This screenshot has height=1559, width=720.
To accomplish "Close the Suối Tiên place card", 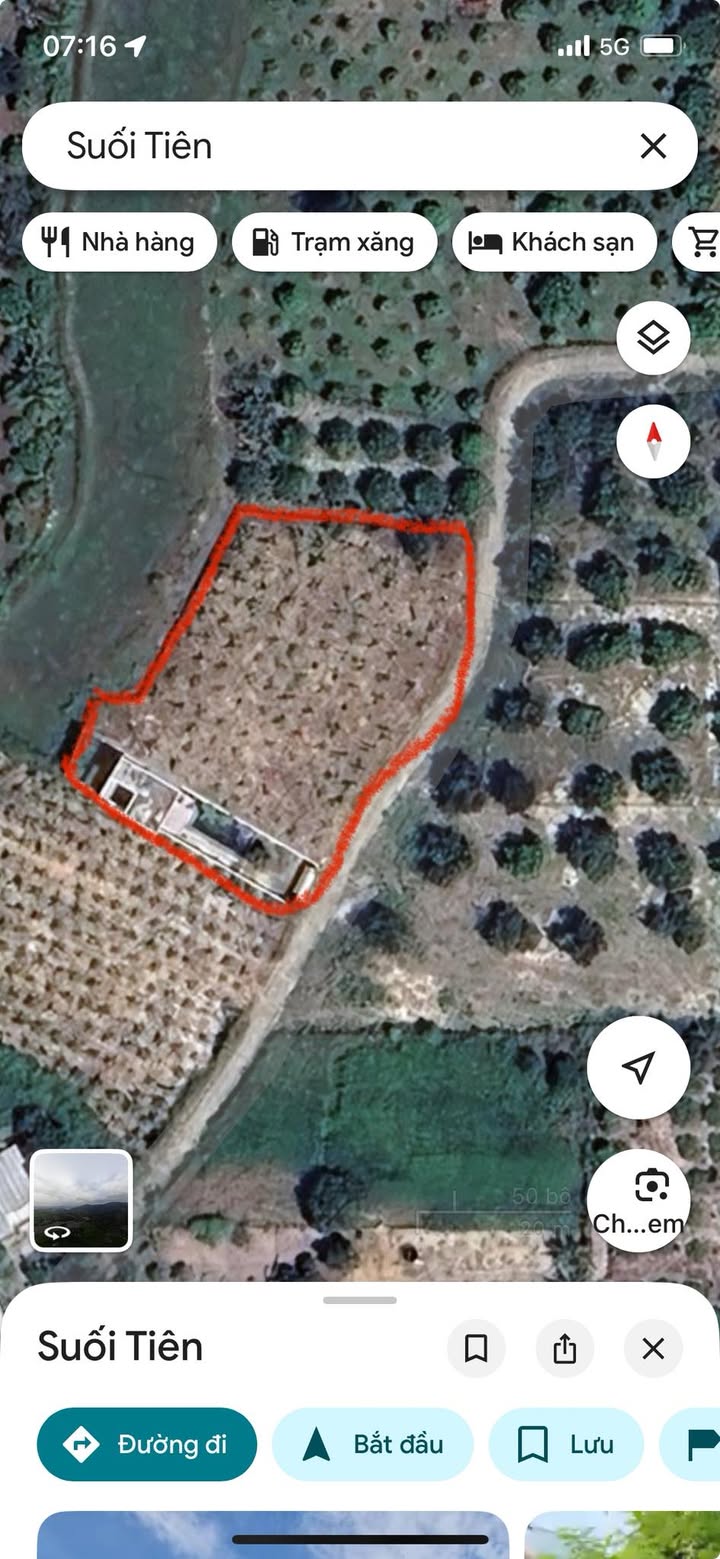I will click(653, 1349).
